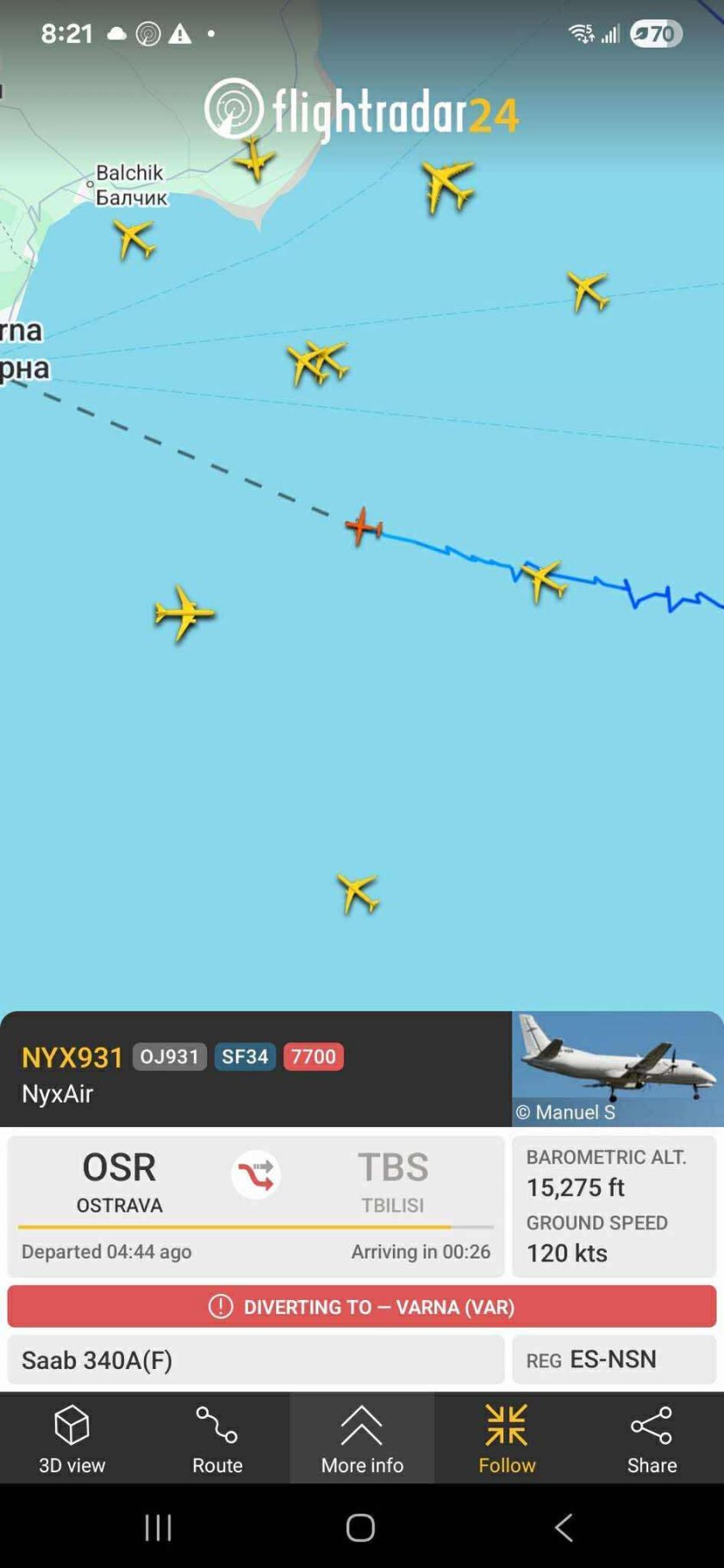The height and width of the screenshot is (1568, 724).
Task: Share this flight
Action: pyautogui.click(x=652, y=1439)
